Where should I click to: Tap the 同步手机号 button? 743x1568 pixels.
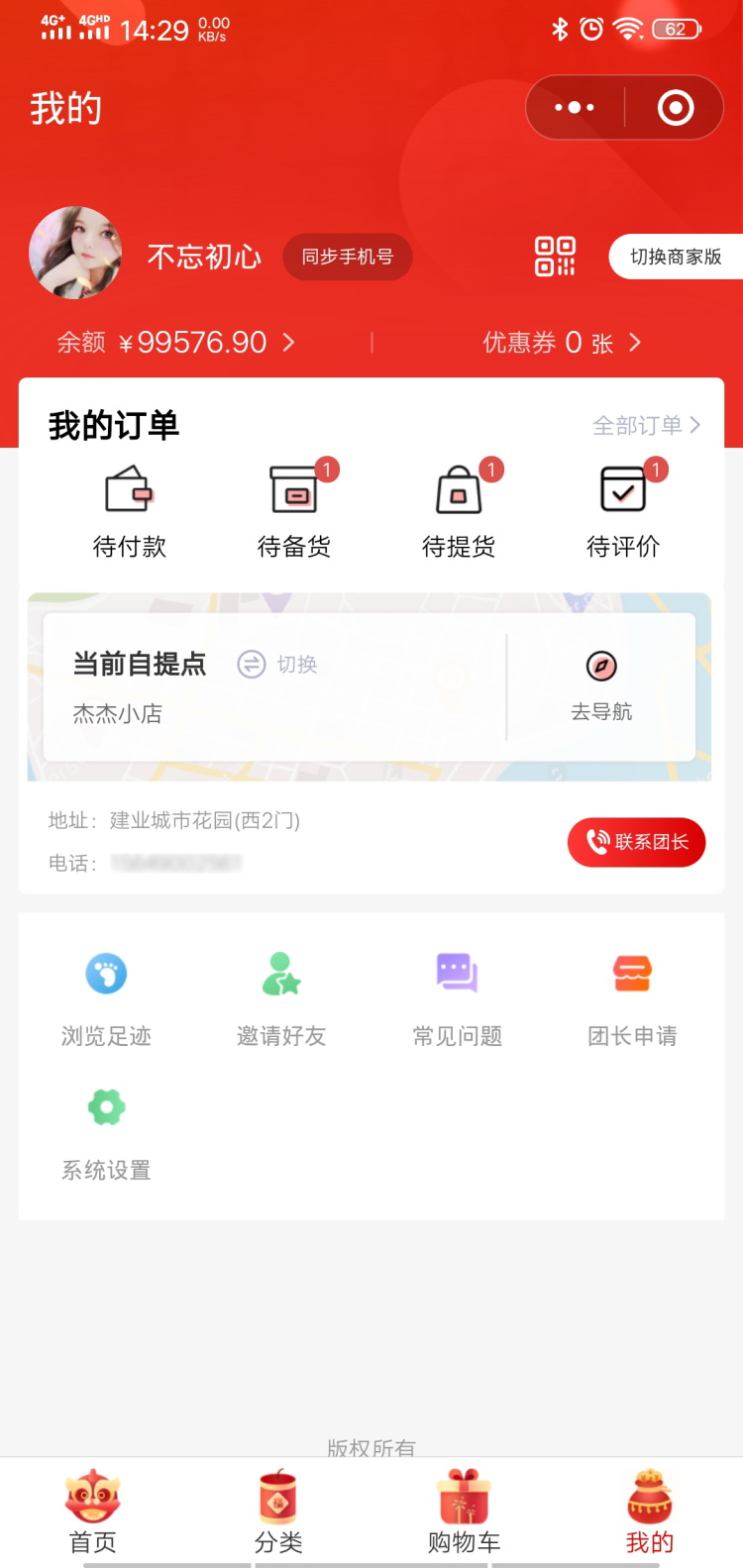[348, 257]
